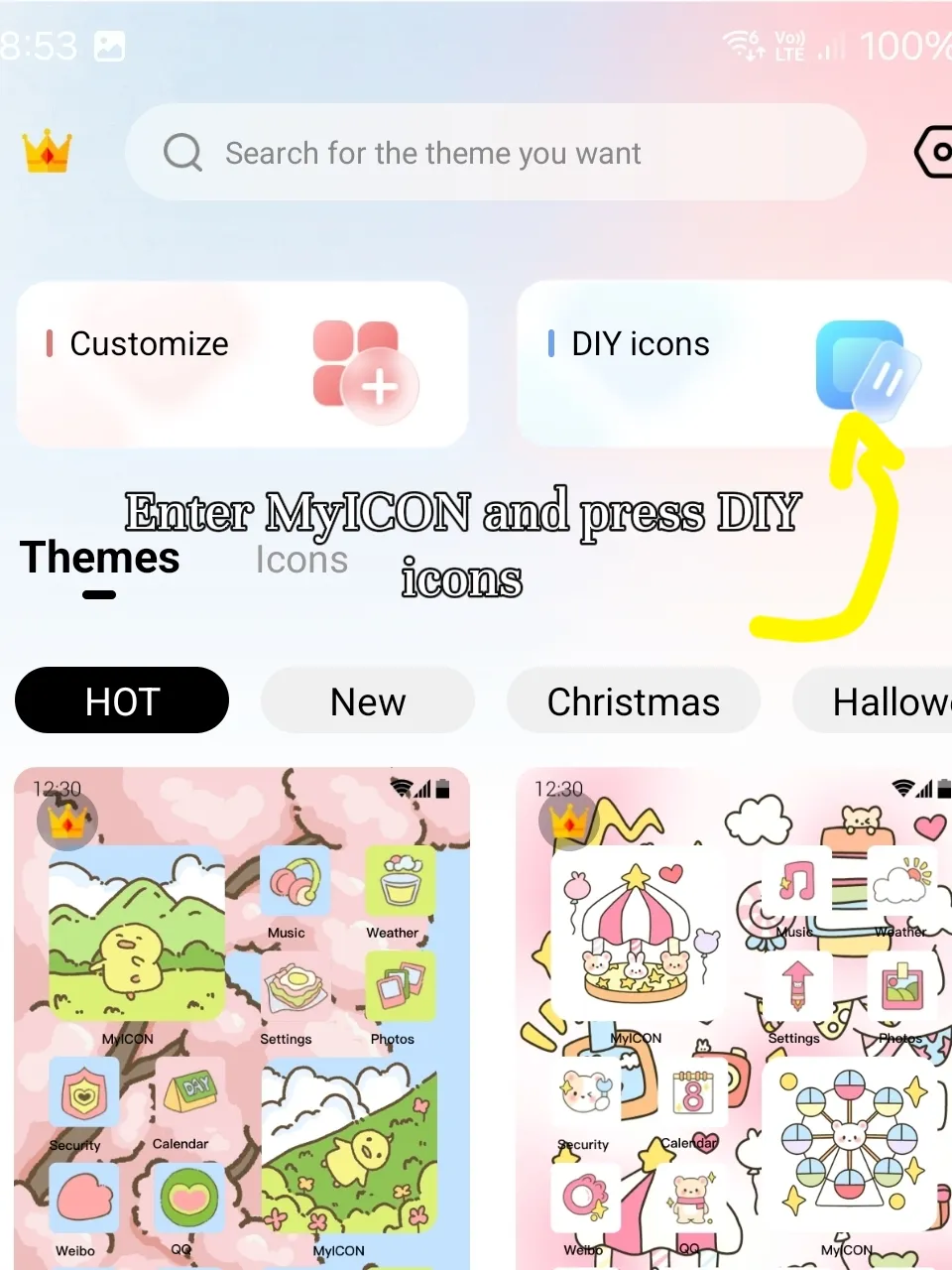
Task: Select the New category chip
Action: tap(367, 701)
